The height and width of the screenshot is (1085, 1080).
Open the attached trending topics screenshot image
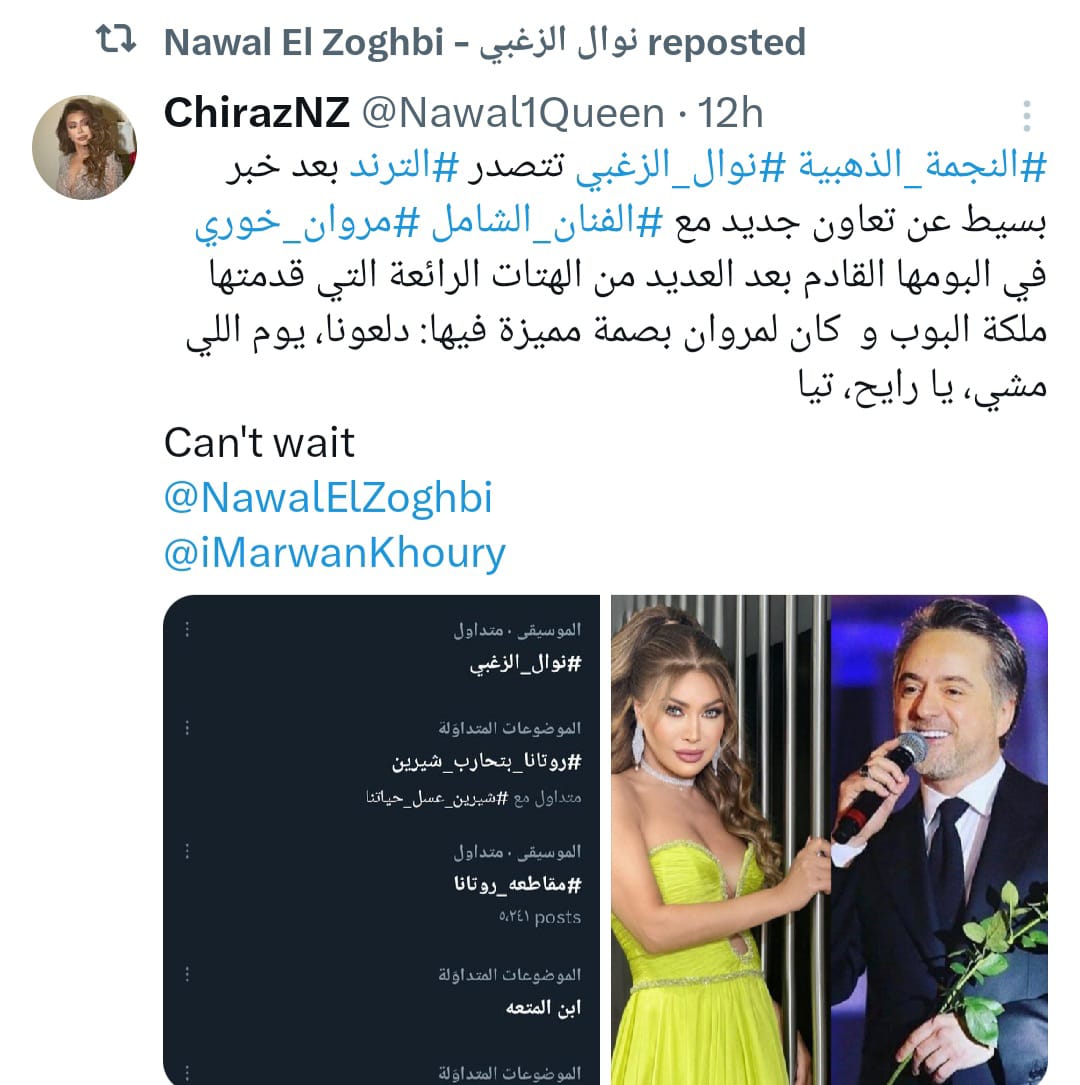pos(381,840)
